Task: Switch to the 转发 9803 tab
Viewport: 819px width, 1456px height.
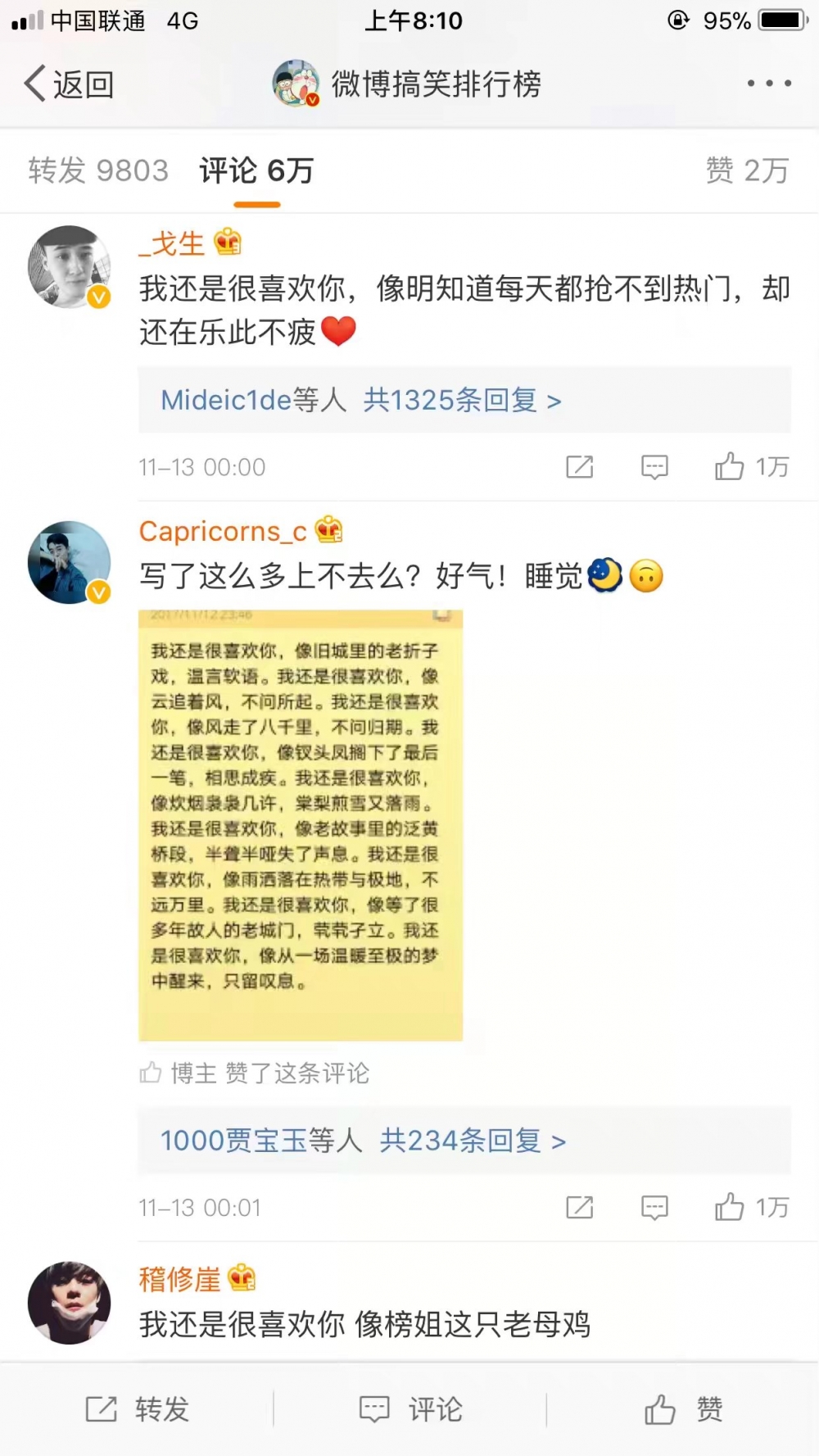Action: pos(98,170)
